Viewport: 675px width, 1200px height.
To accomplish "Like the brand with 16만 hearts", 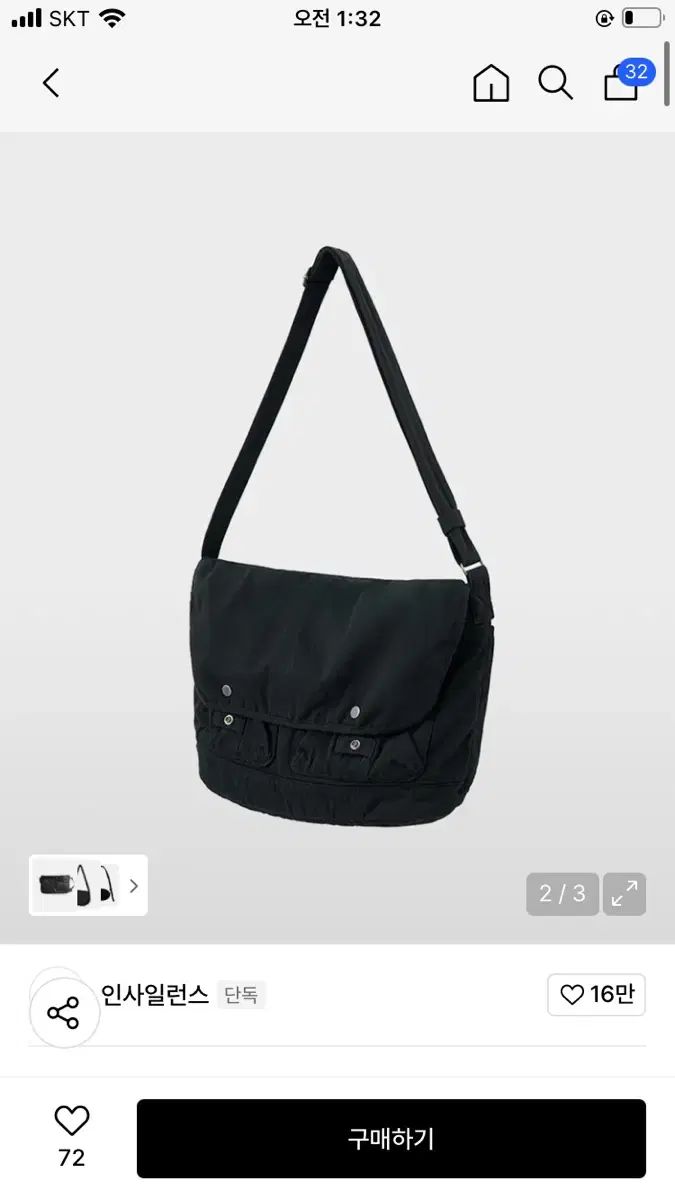I will click(x=596, y=995).
